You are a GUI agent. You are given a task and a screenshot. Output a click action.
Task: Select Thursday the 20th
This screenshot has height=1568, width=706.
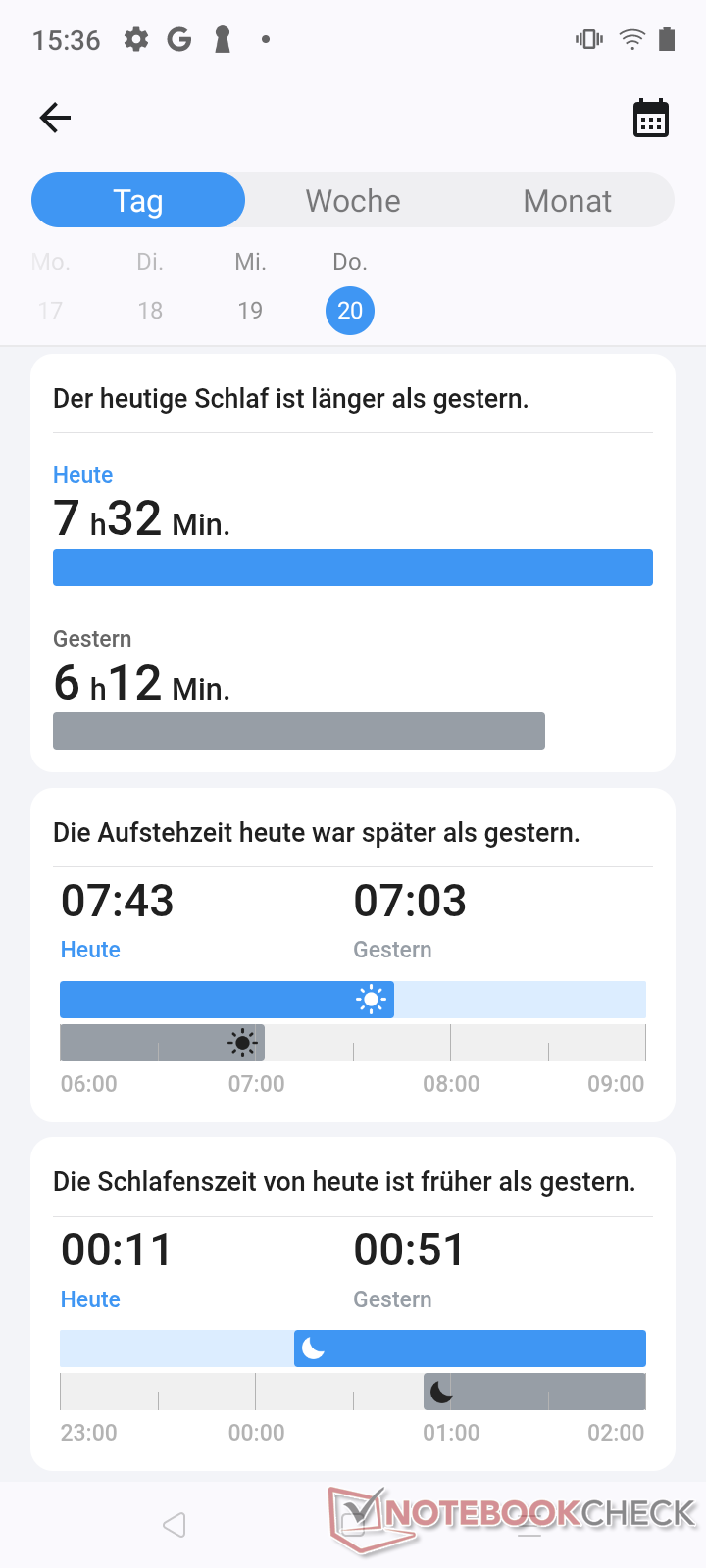tap(350, 310)
